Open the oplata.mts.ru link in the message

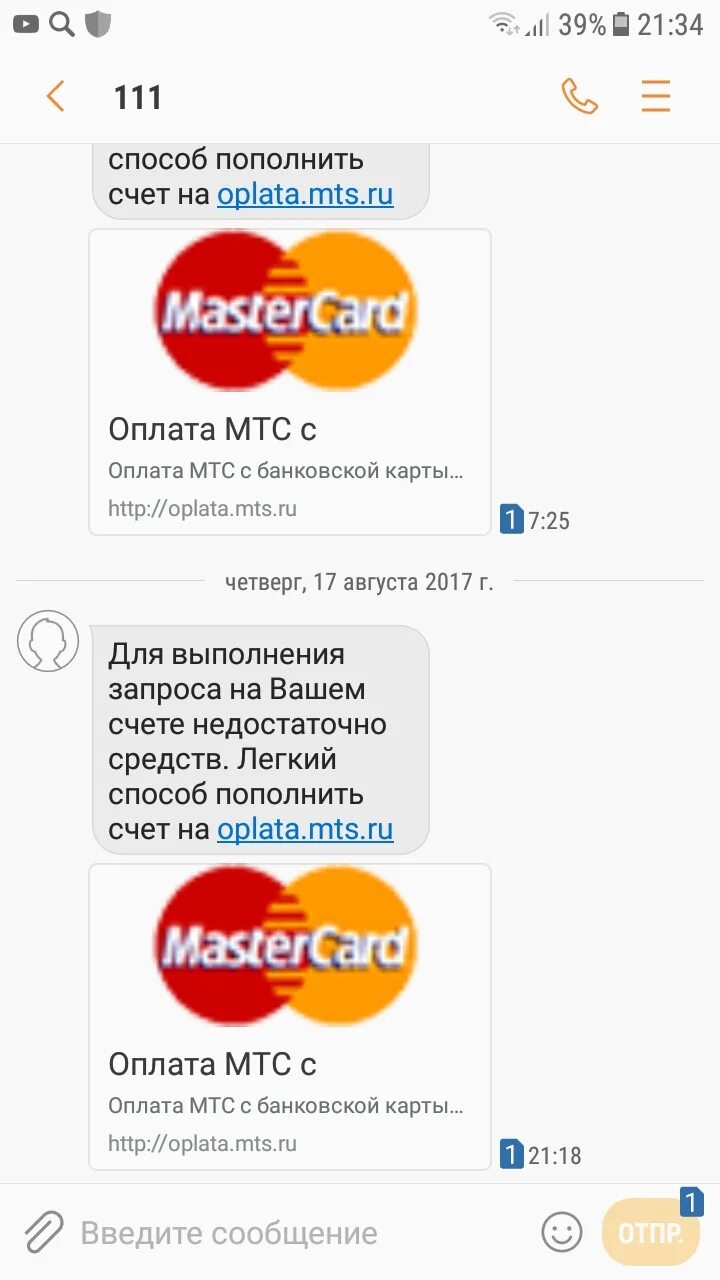pyautogui.click(x=303, y=829)
